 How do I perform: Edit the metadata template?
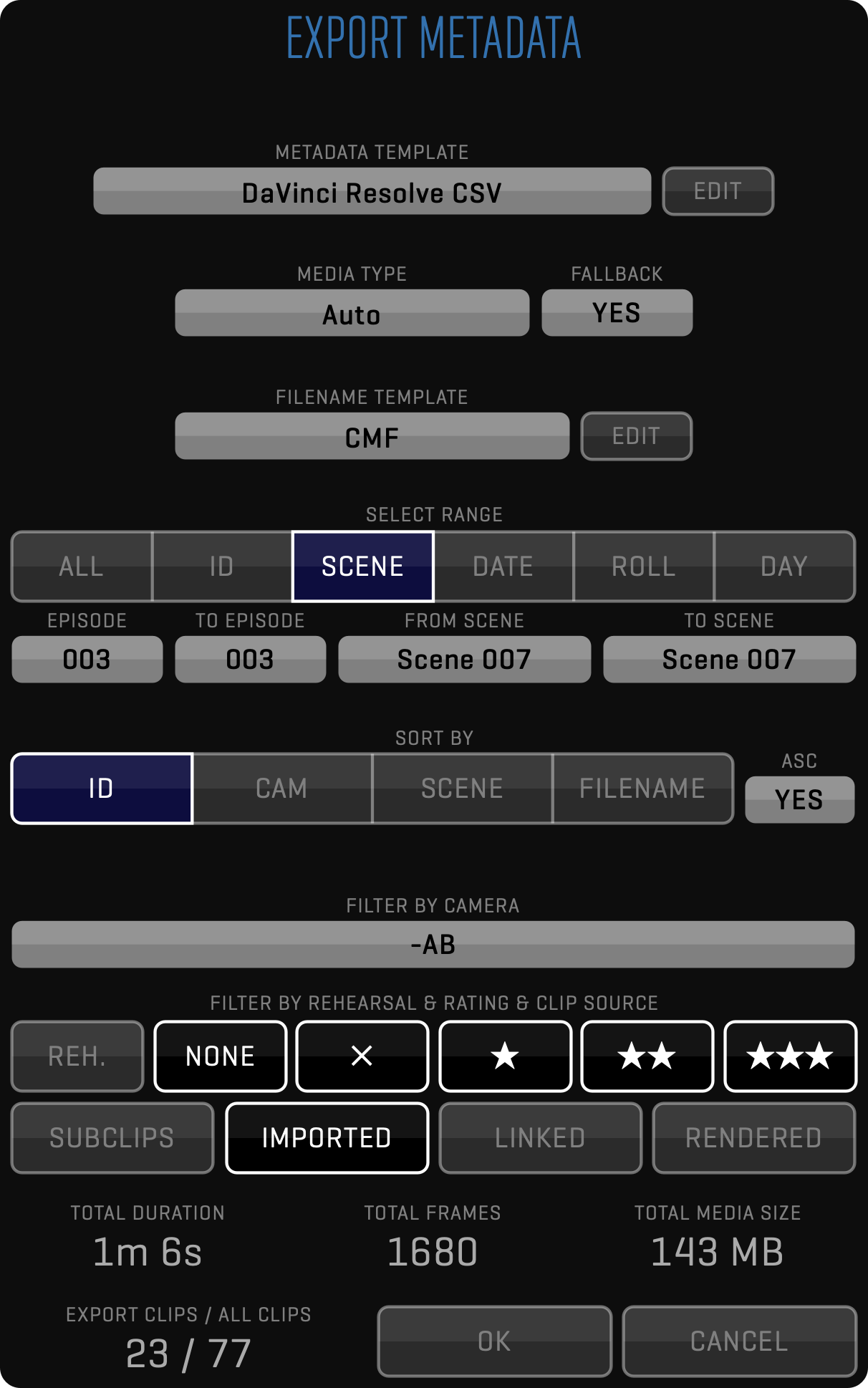click(718, 192)
